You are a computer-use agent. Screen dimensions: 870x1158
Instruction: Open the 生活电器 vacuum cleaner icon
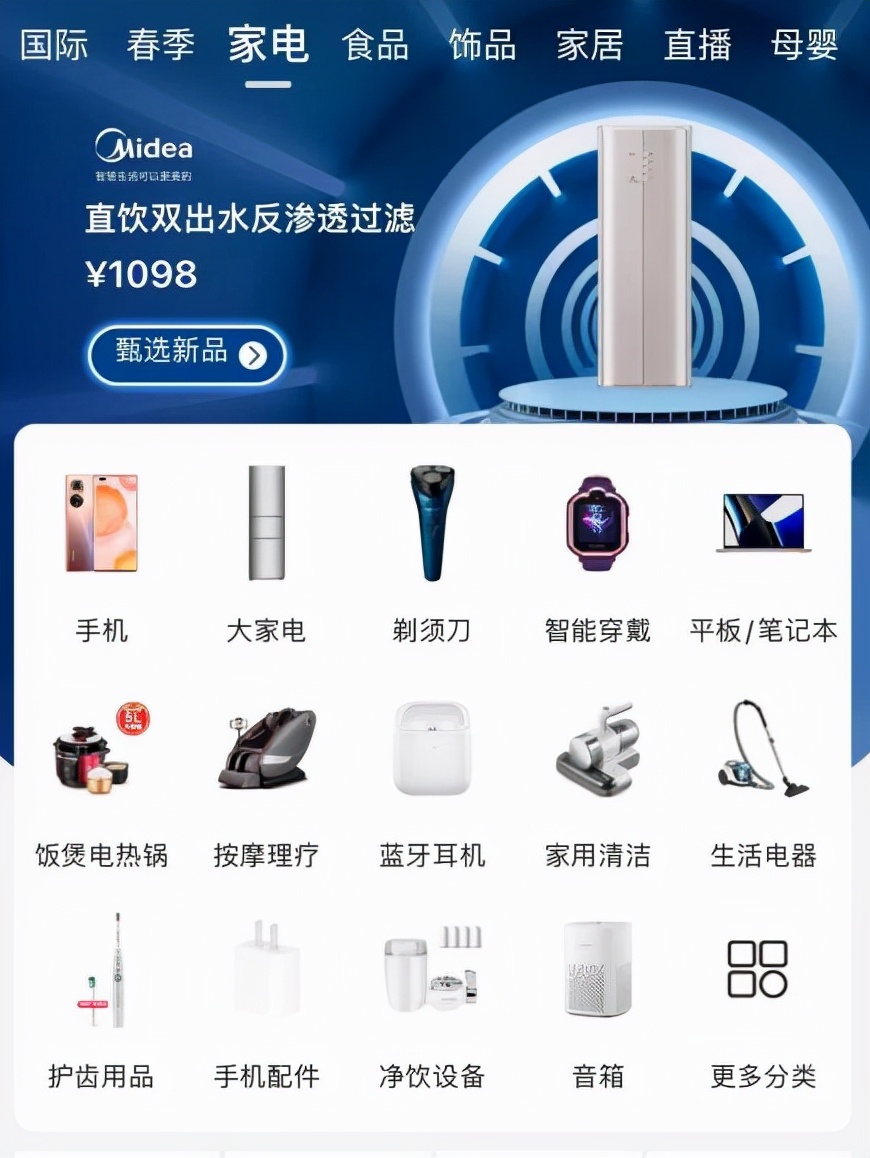click(x=763, y=750)
